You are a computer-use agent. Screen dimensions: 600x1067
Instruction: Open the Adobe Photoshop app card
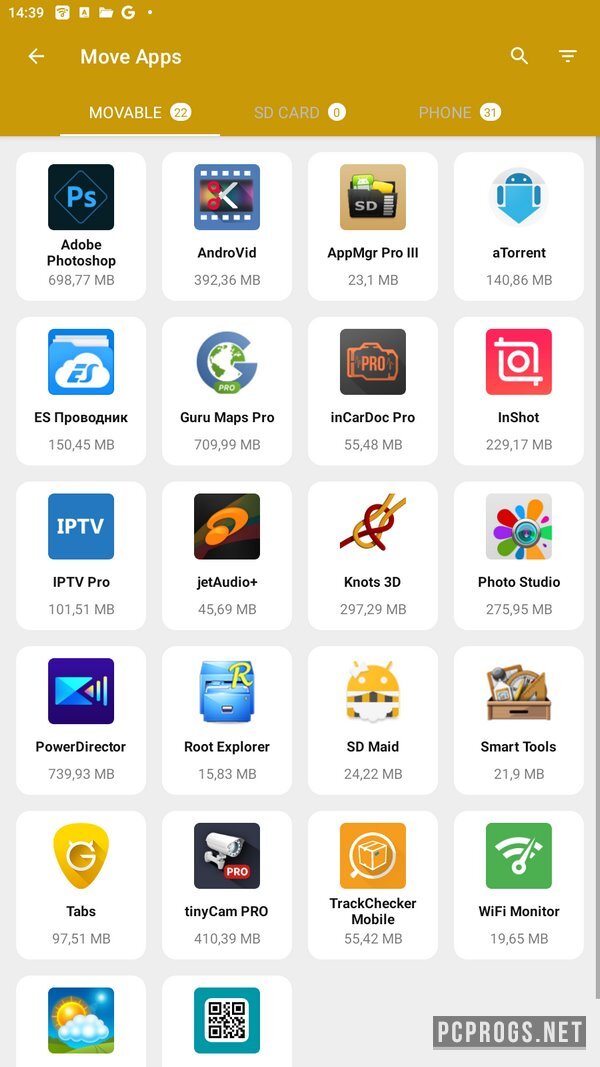[x=81, y=226]
